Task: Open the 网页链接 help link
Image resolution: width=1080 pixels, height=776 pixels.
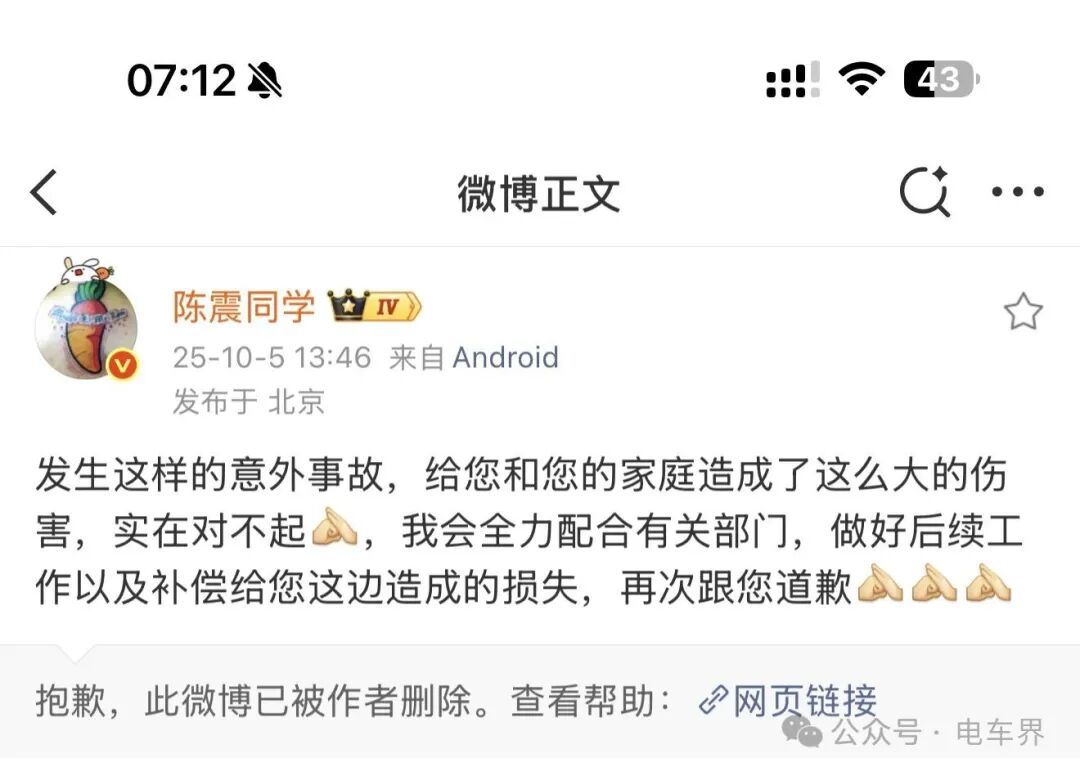Action: click(790, 701)
